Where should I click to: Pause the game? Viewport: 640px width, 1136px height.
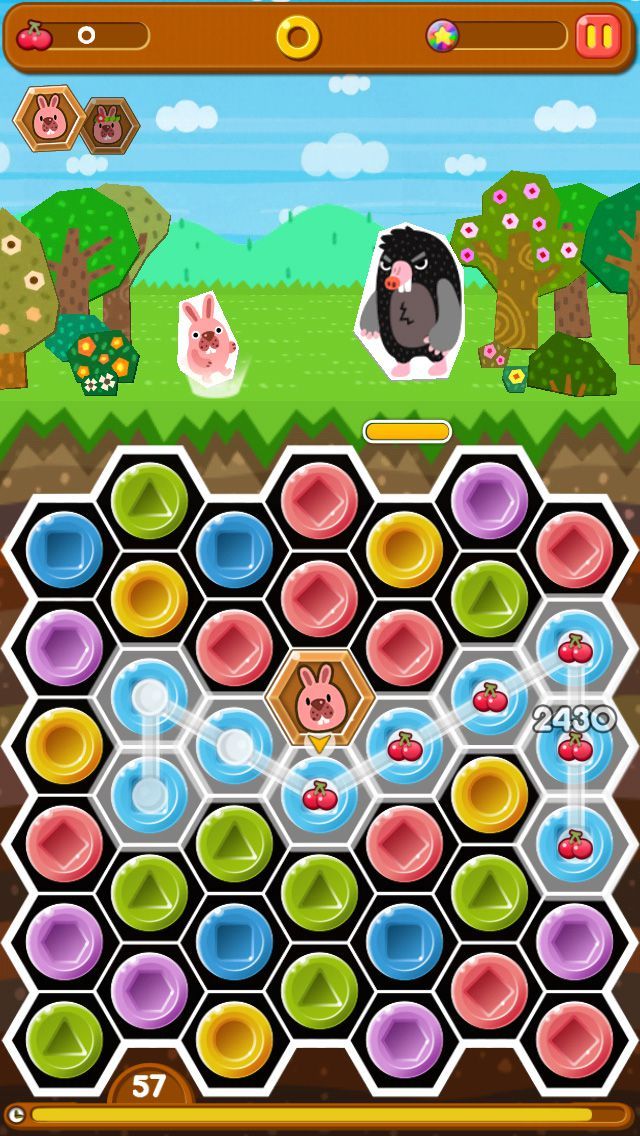point(598,37)
